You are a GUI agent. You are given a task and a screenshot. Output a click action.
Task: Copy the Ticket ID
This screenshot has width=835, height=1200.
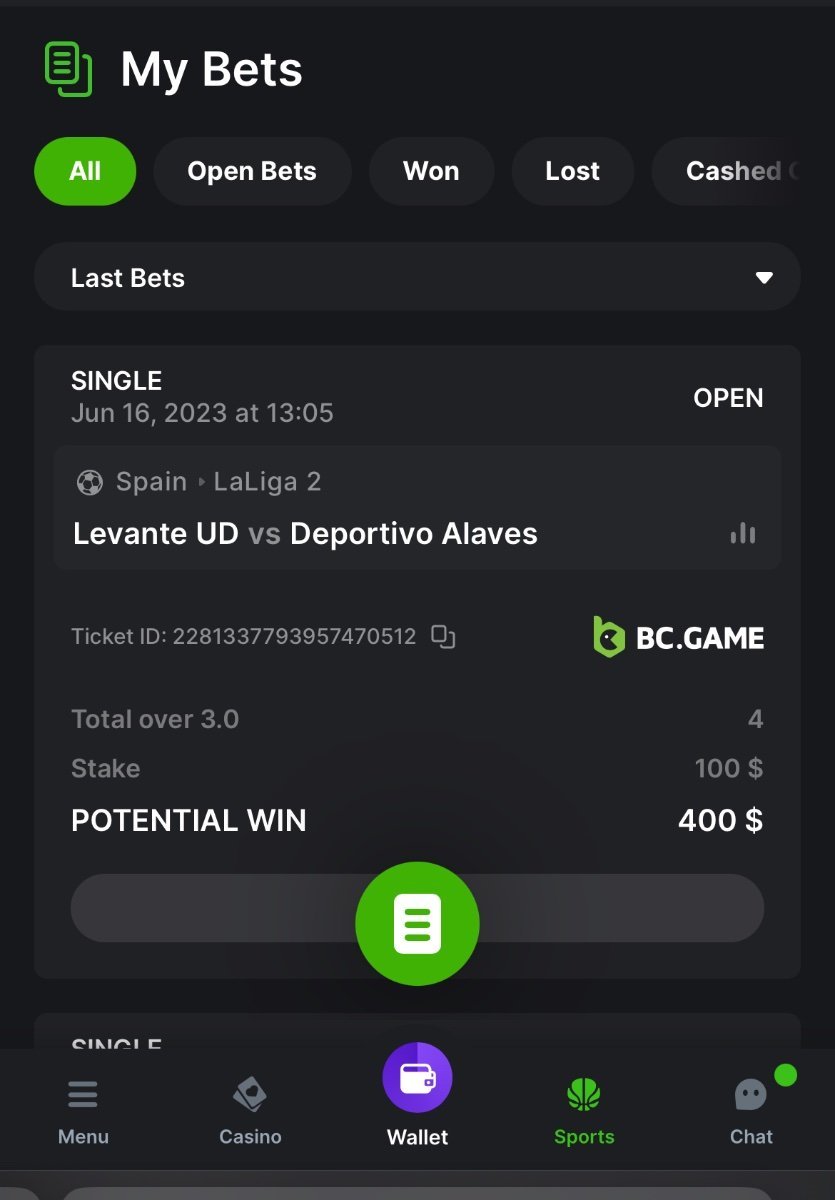point(443,636)
